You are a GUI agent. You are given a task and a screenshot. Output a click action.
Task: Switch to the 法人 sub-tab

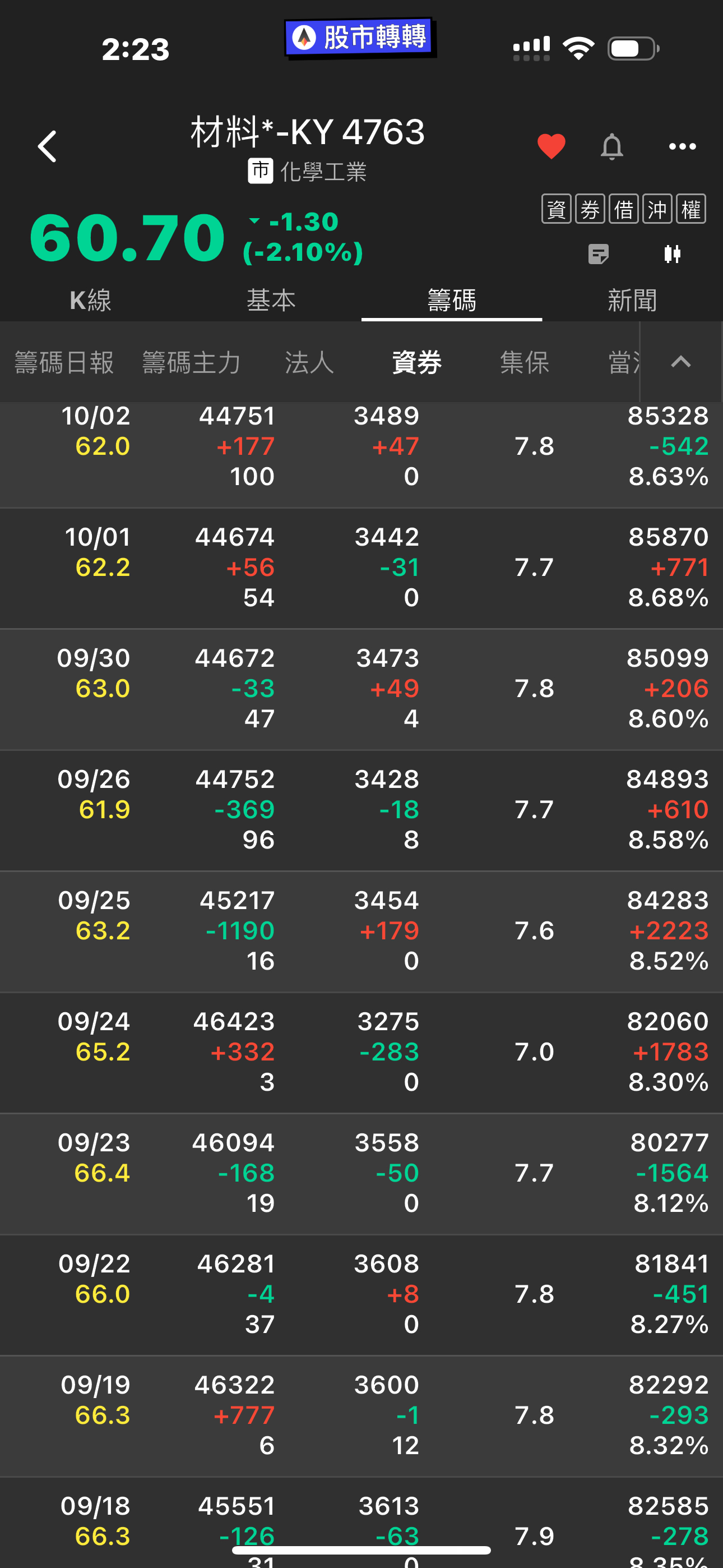[x=309, y=363]
